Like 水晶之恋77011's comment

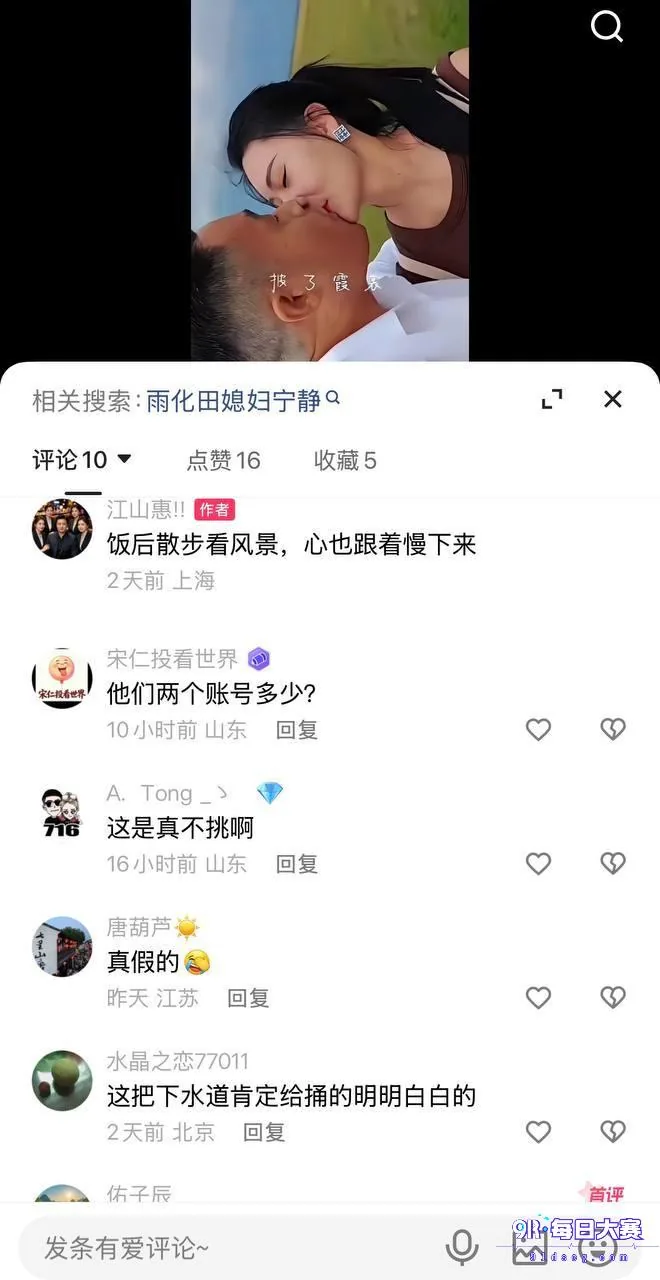pyautogui.click(x=539, y=1132)
